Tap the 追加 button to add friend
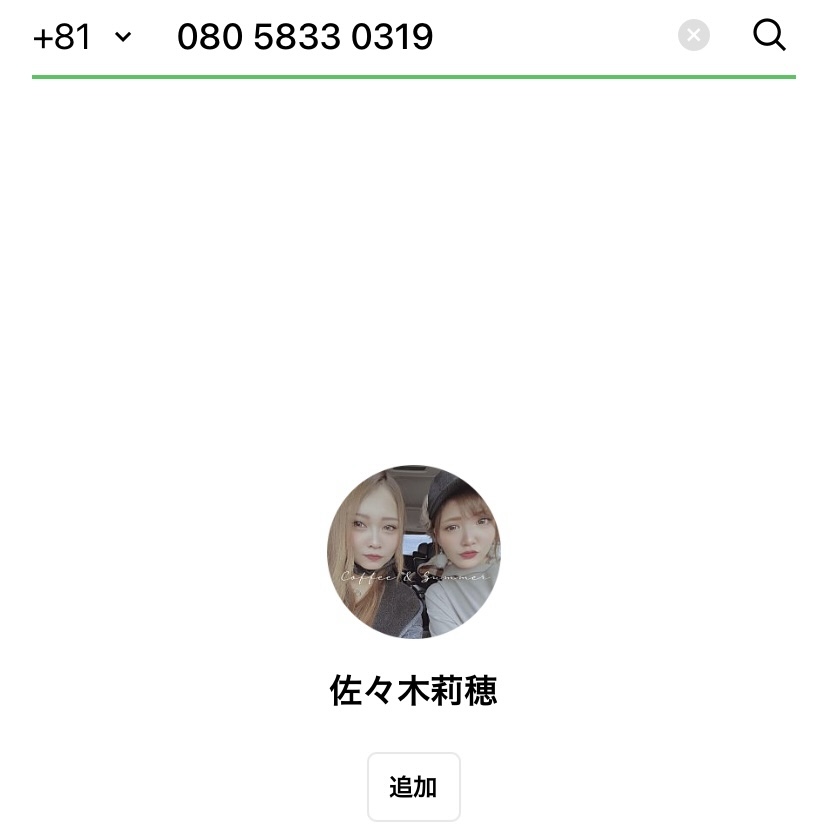The image size is (828, 828). (413, 787)
